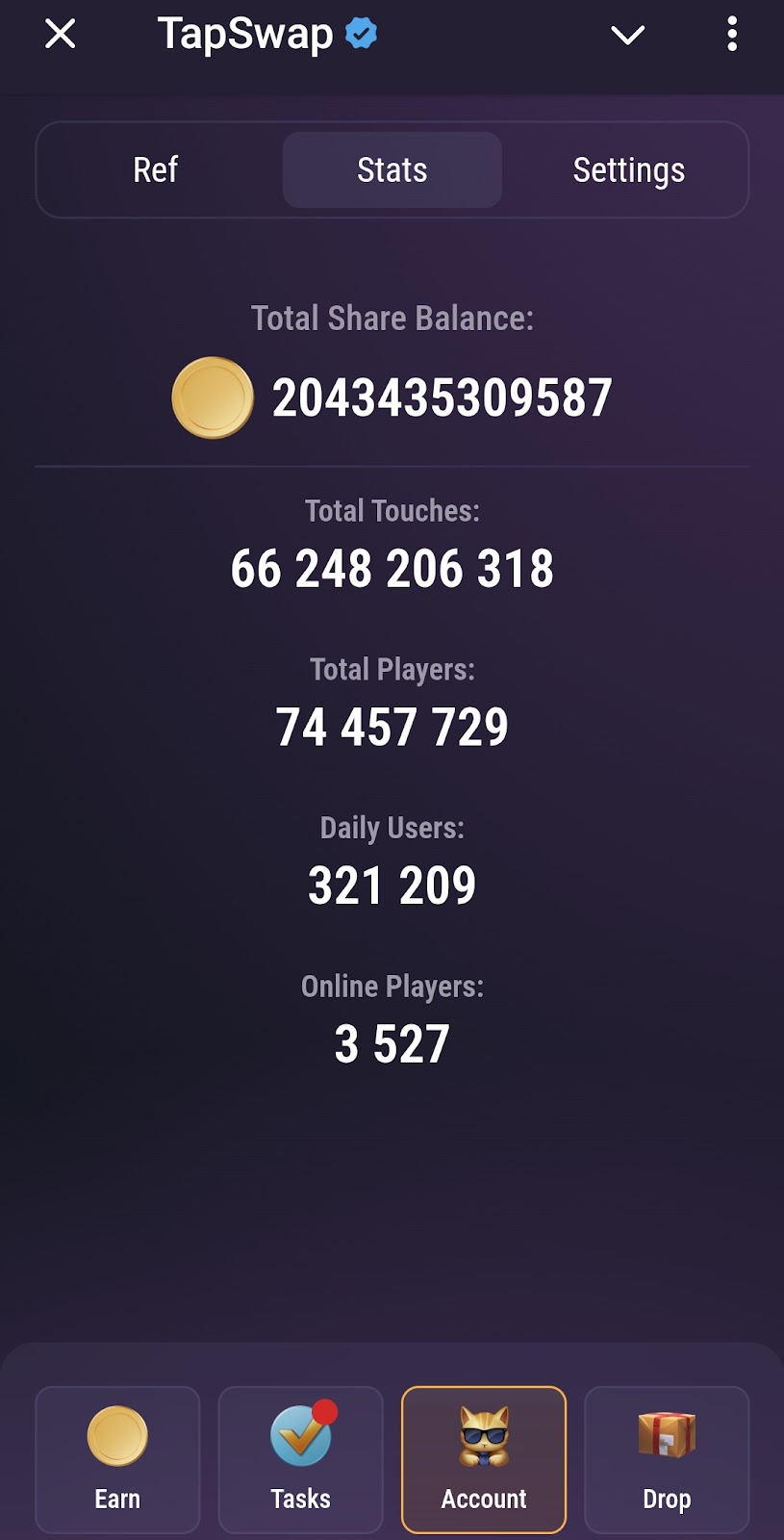Select the Account section
This screenshot has width=784, height=1540.
coord(483,1458)
